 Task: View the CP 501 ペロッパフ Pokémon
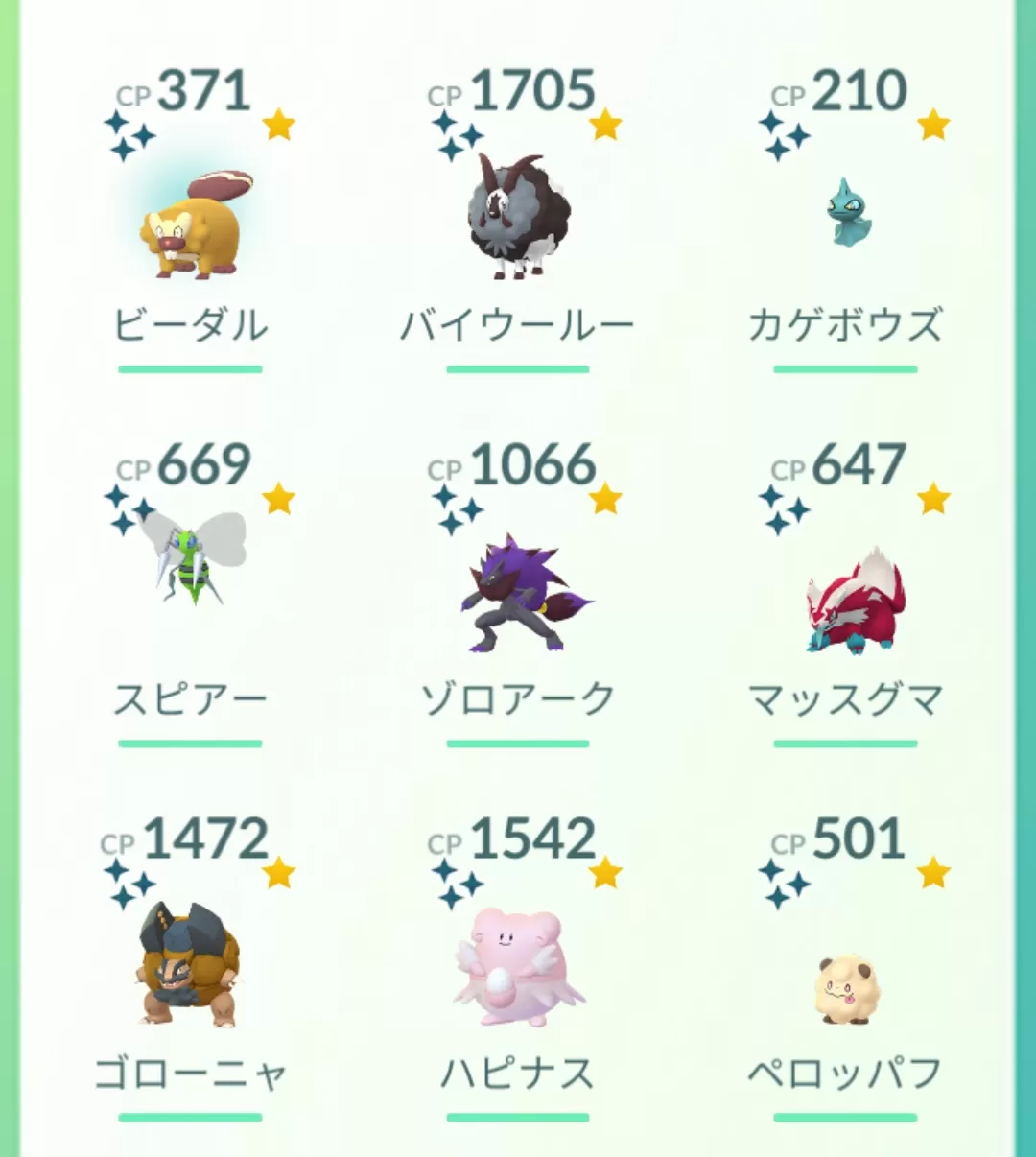point(846,988)
